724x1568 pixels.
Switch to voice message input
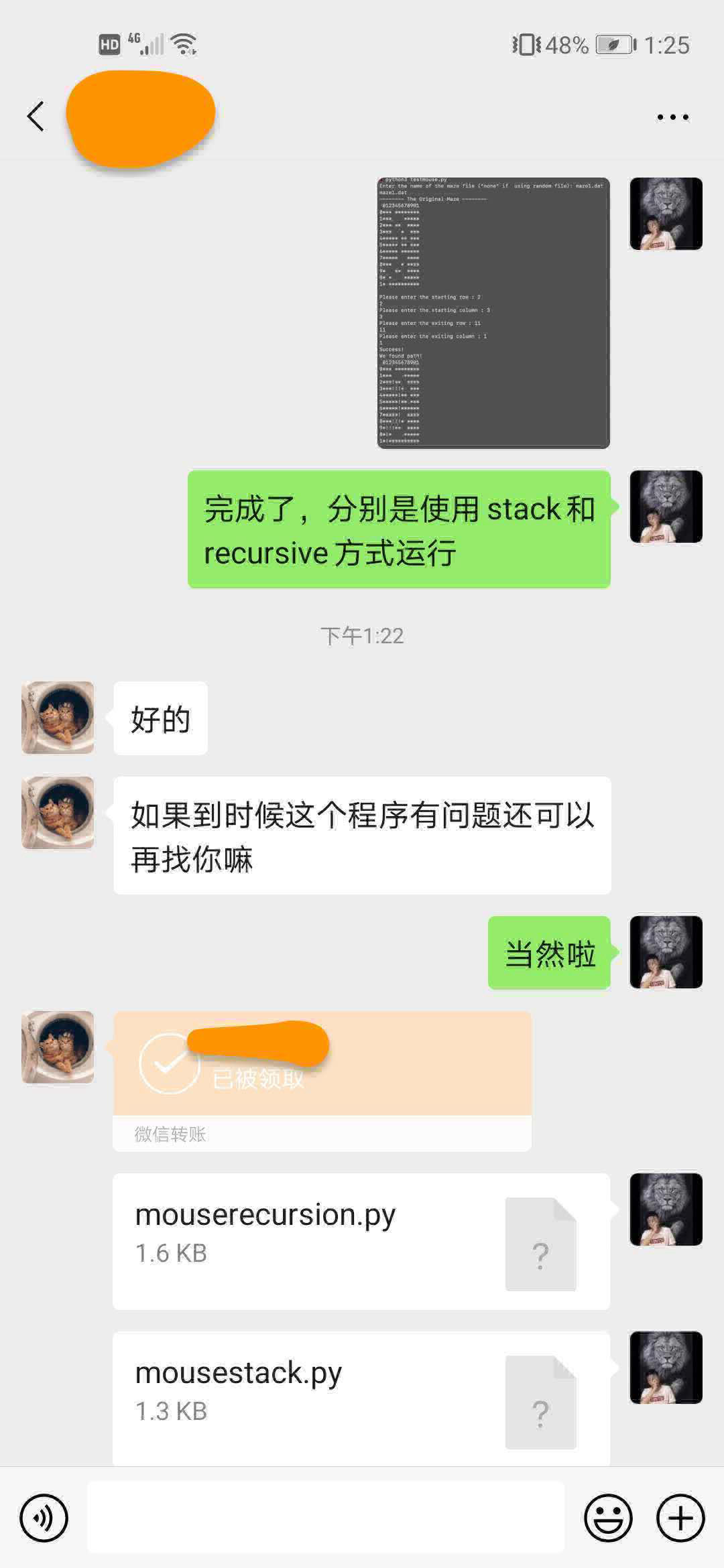point(44,1518)
